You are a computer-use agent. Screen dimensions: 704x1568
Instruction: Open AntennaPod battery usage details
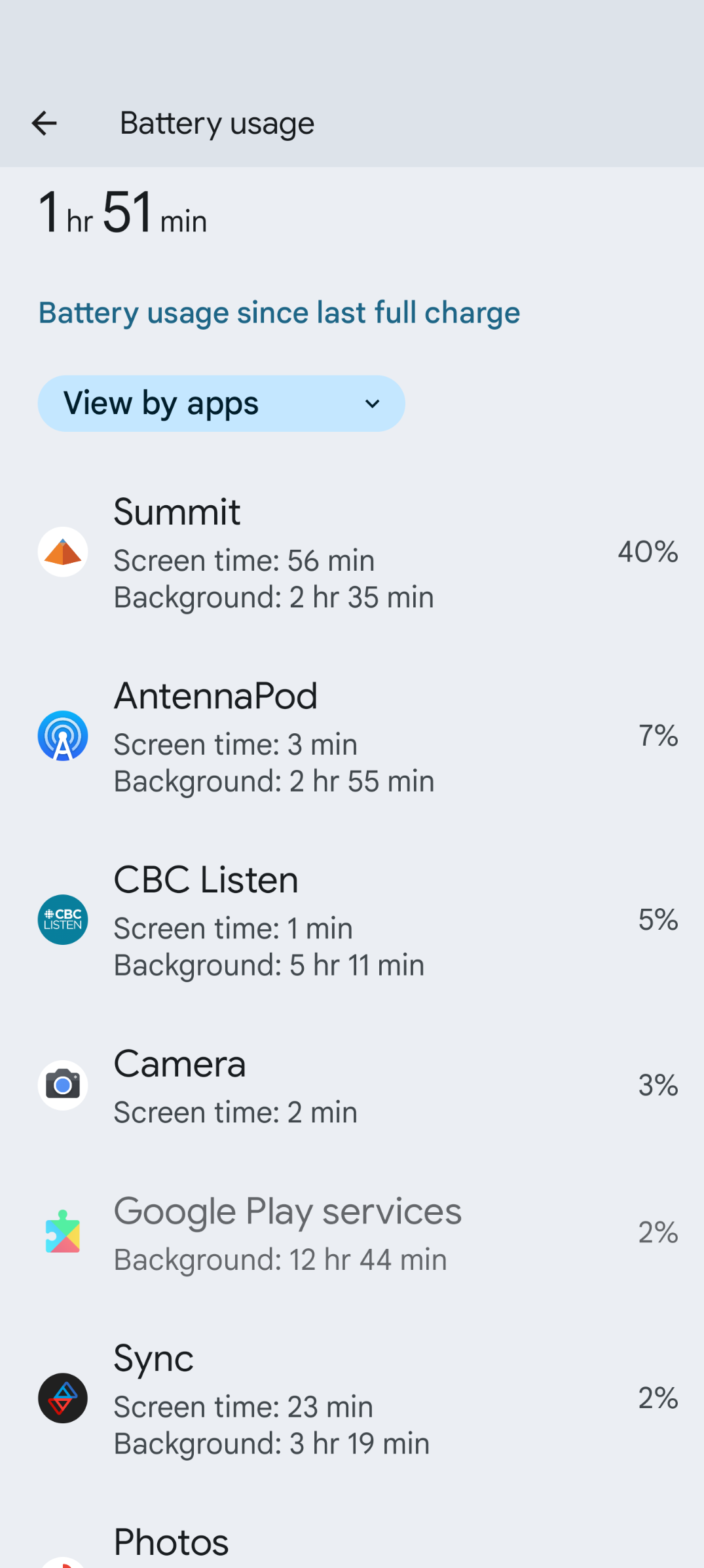pyautogui.click(x=352, y=736)
